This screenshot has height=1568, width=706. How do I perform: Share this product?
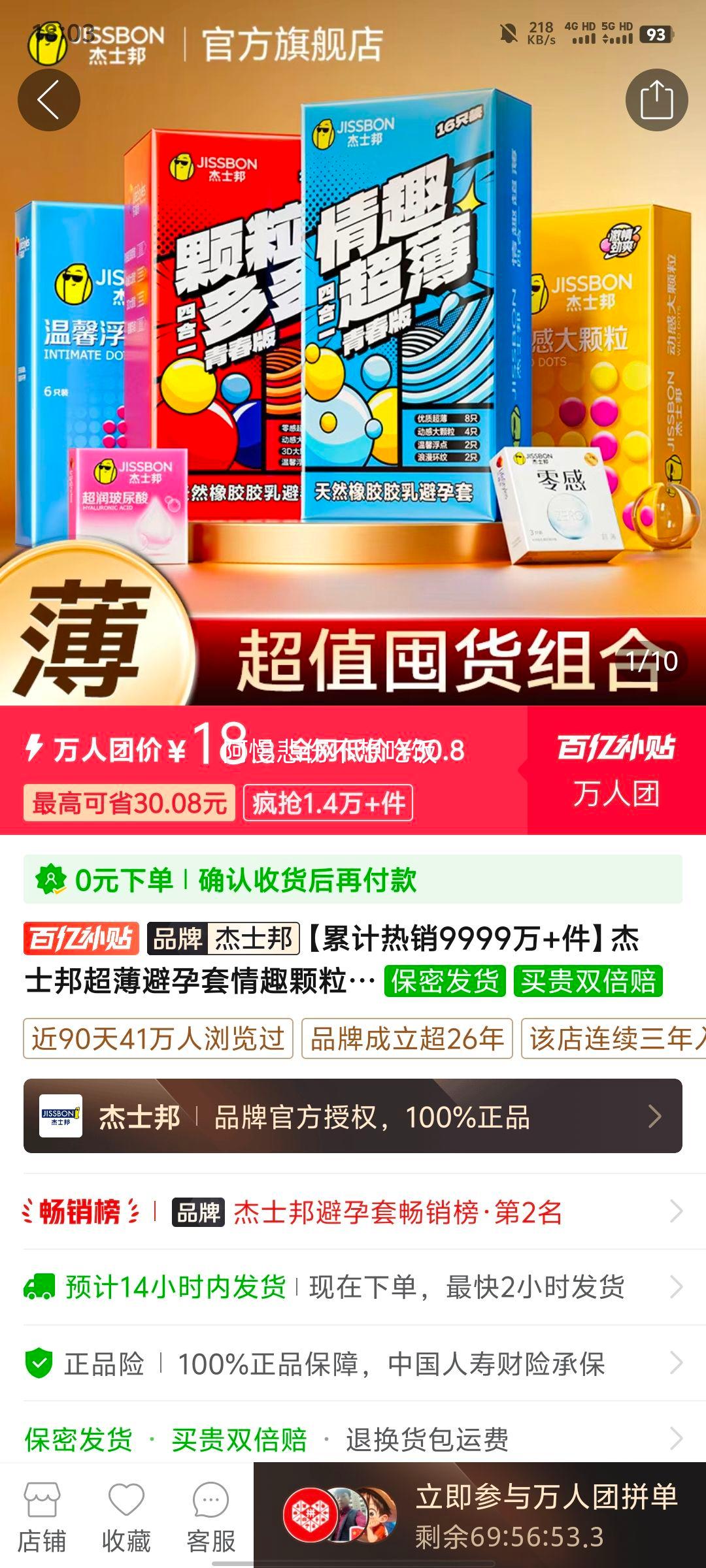point(656,100)
